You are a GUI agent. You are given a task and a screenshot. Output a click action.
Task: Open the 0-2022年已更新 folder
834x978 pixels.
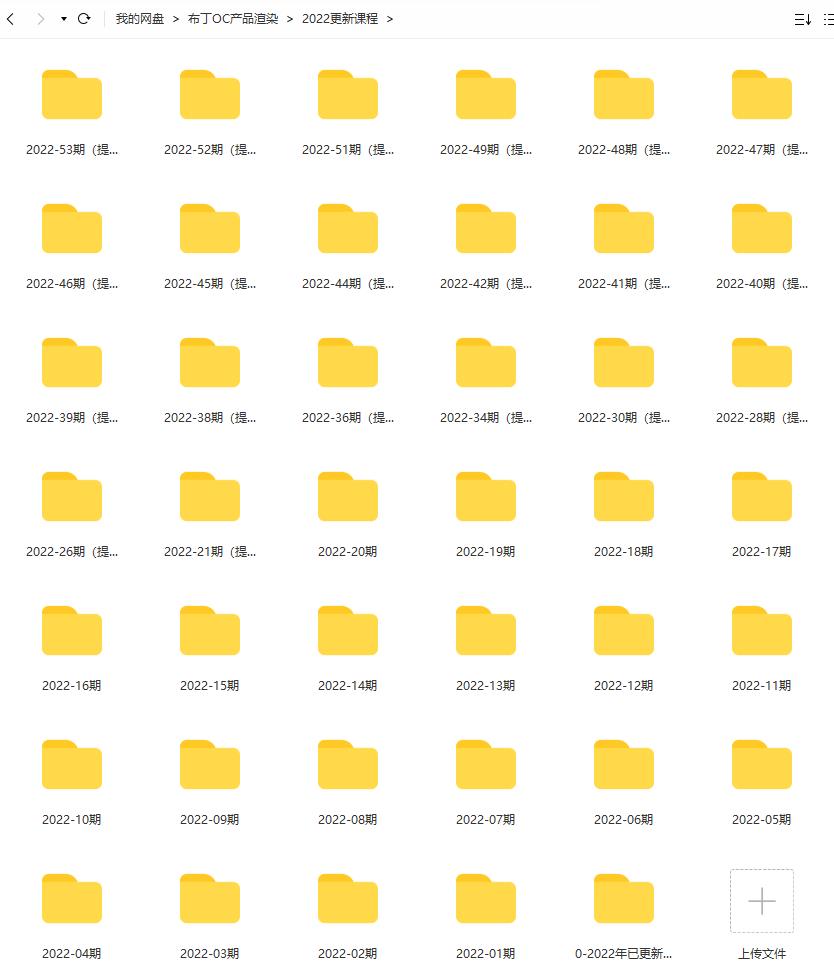[624, 900]
